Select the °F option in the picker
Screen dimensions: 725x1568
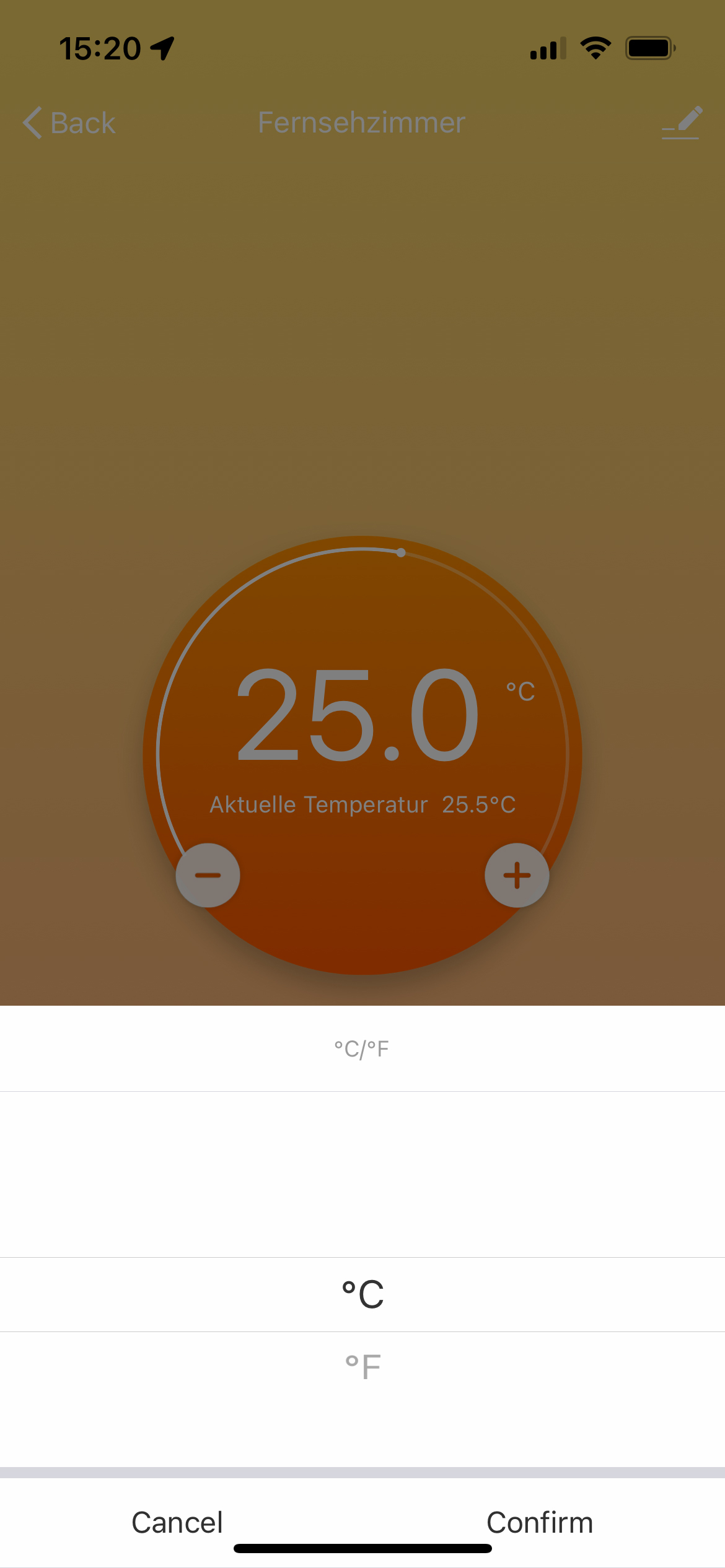point(362,1367)
